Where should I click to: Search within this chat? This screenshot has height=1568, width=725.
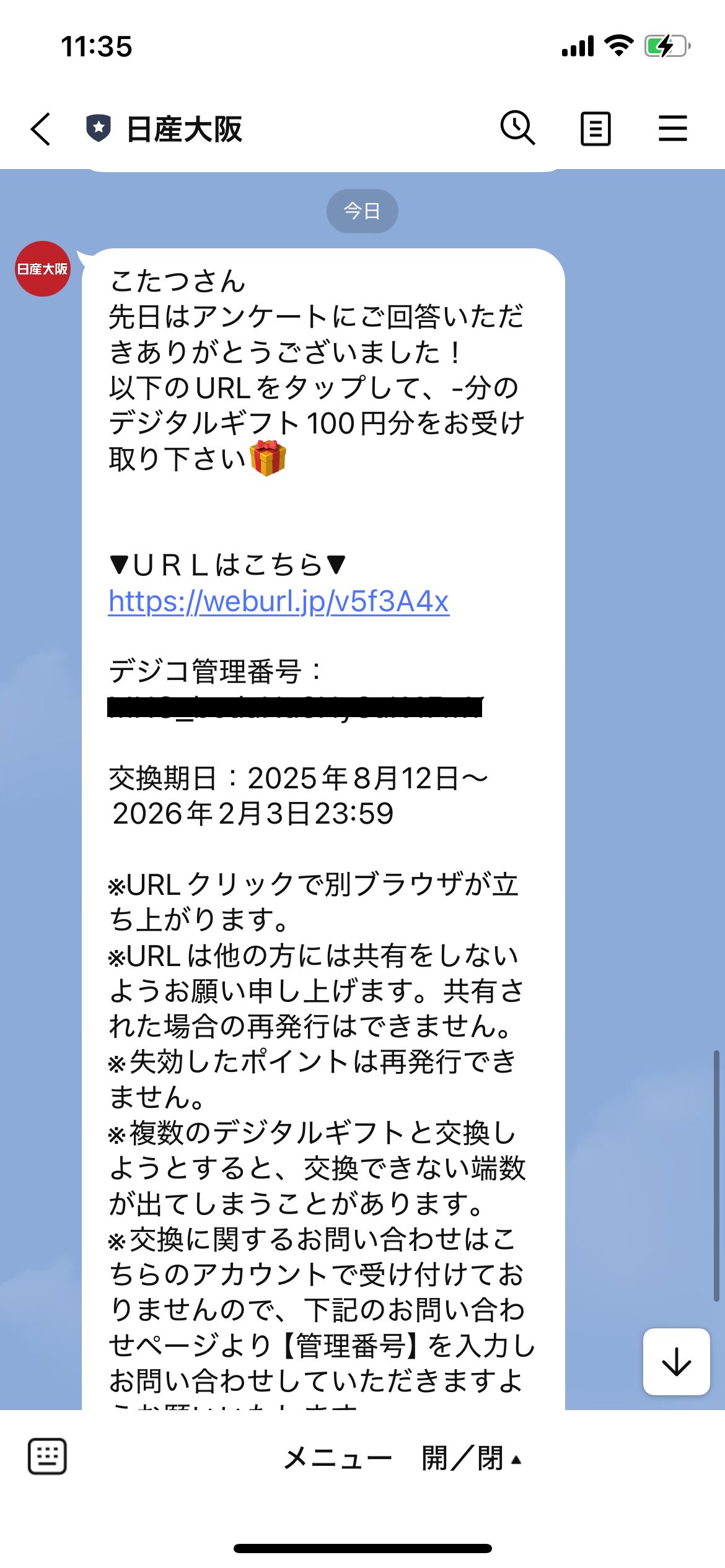tap(517, 129)
